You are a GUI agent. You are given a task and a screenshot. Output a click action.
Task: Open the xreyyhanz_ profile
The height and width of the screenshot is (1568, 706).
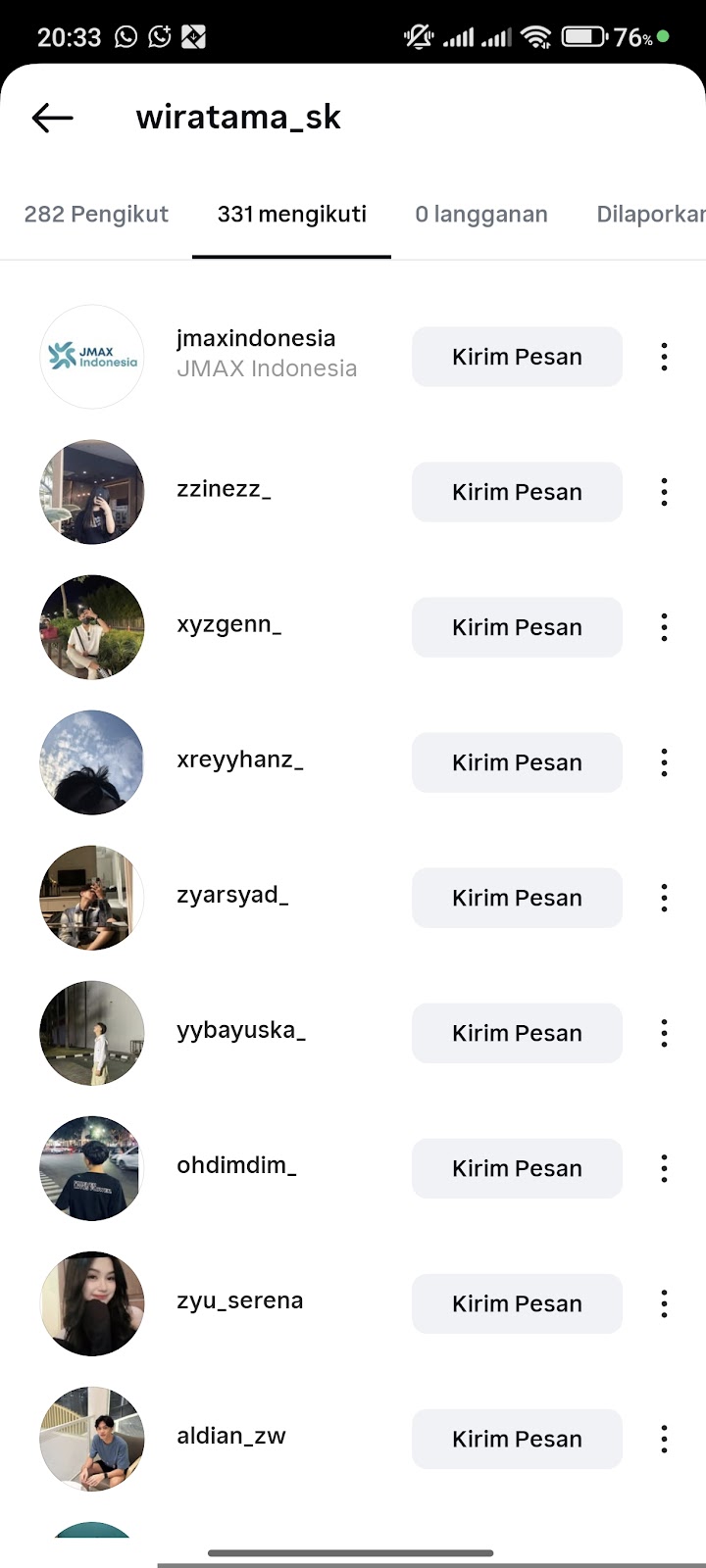[x=239, y=760]
